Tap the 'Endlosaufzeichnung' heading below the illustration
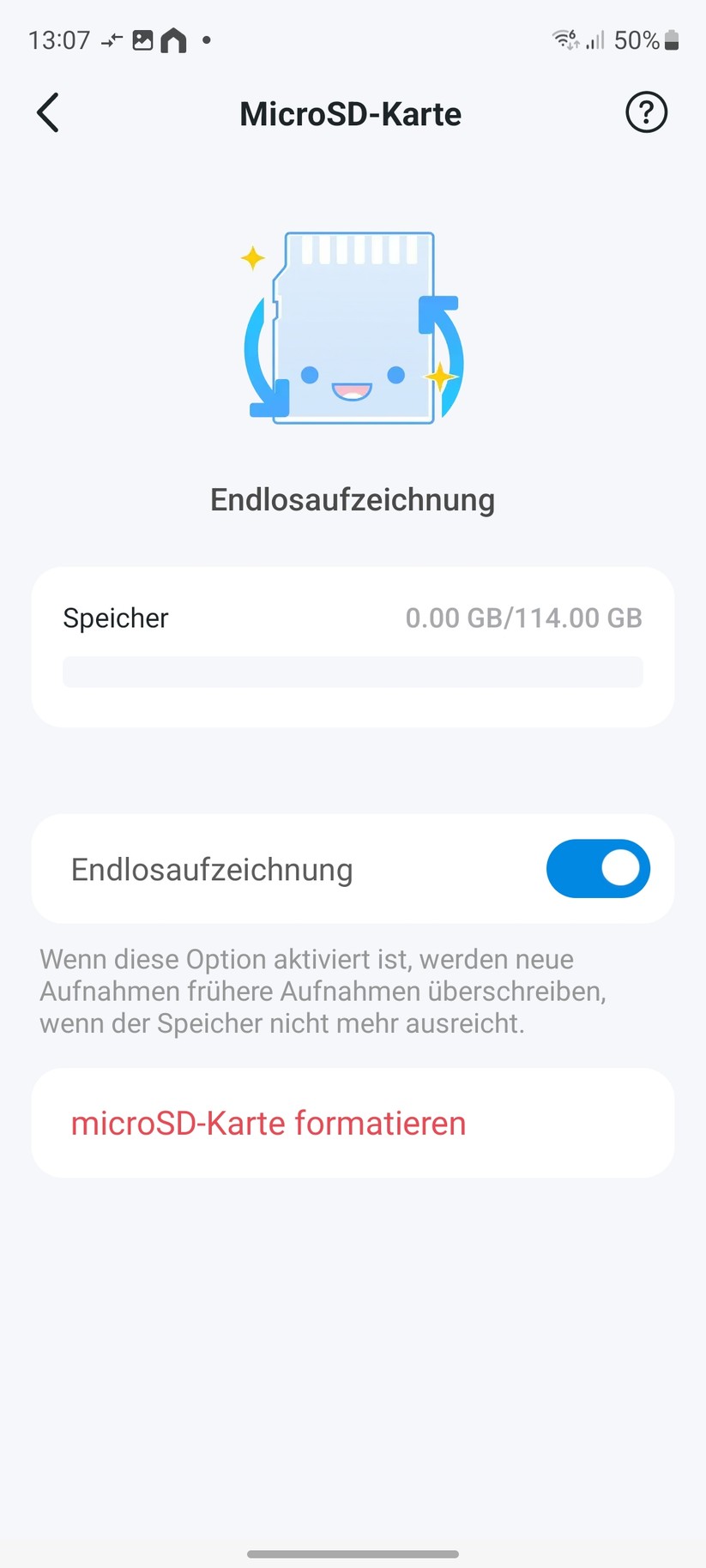The image size is (706, 1568). (353, 499)
